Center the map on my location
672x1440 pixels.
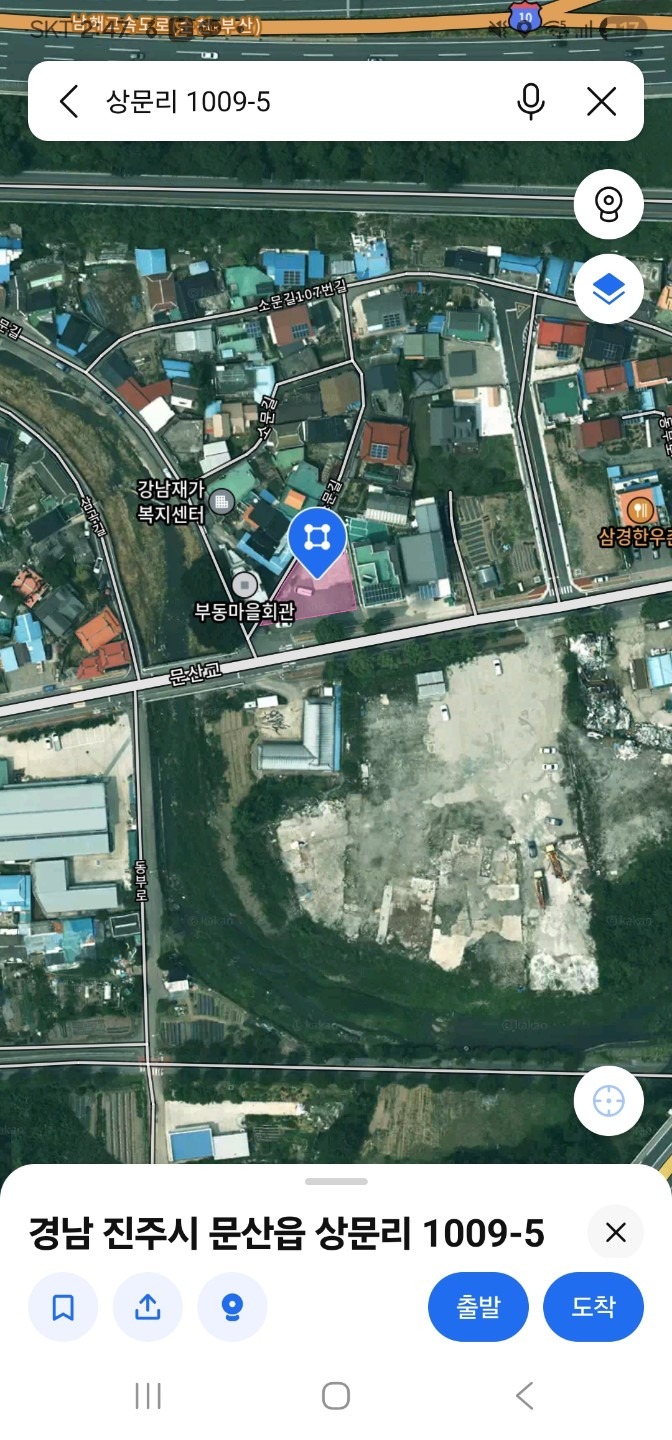pyautogui.click(x=608, y=1101)
